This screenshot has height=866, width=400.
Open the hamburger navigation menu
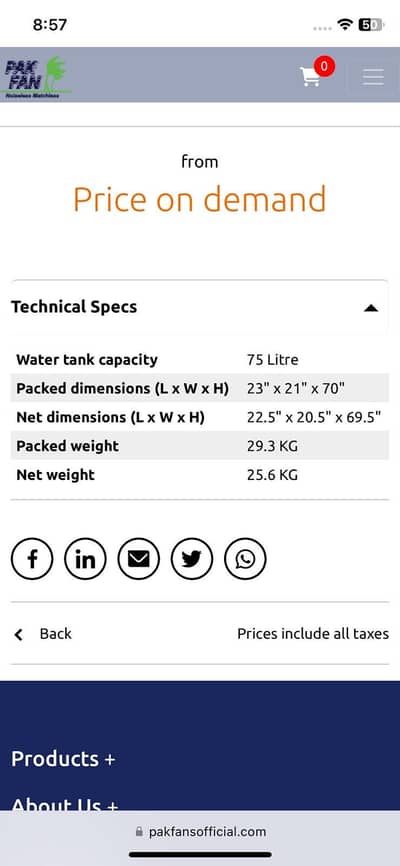click(373, 77)
